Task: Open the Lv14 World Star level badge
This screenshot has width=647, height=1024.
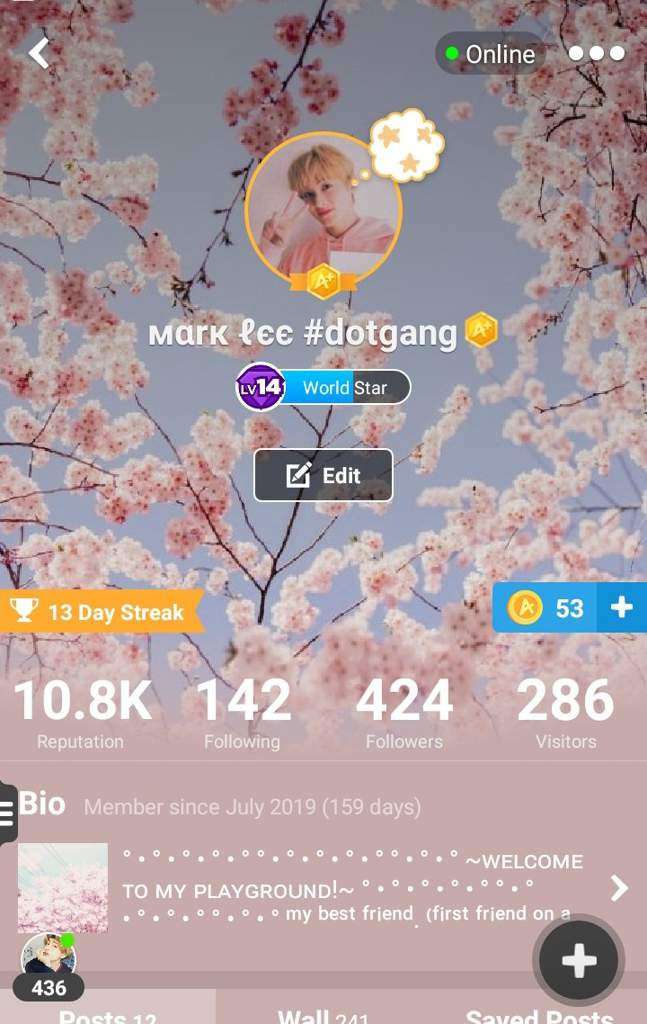Action: [324, 387]
